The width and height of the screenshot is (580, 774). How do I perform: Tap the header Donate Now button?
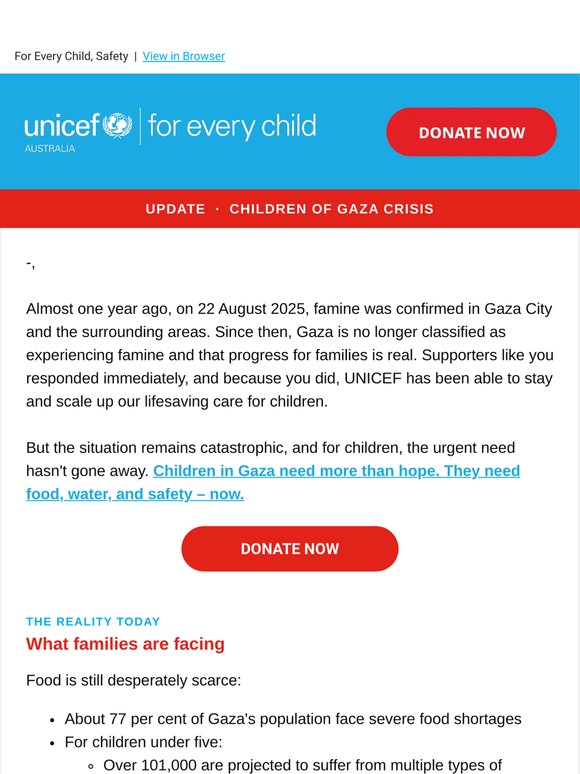(x=471, y=132)
